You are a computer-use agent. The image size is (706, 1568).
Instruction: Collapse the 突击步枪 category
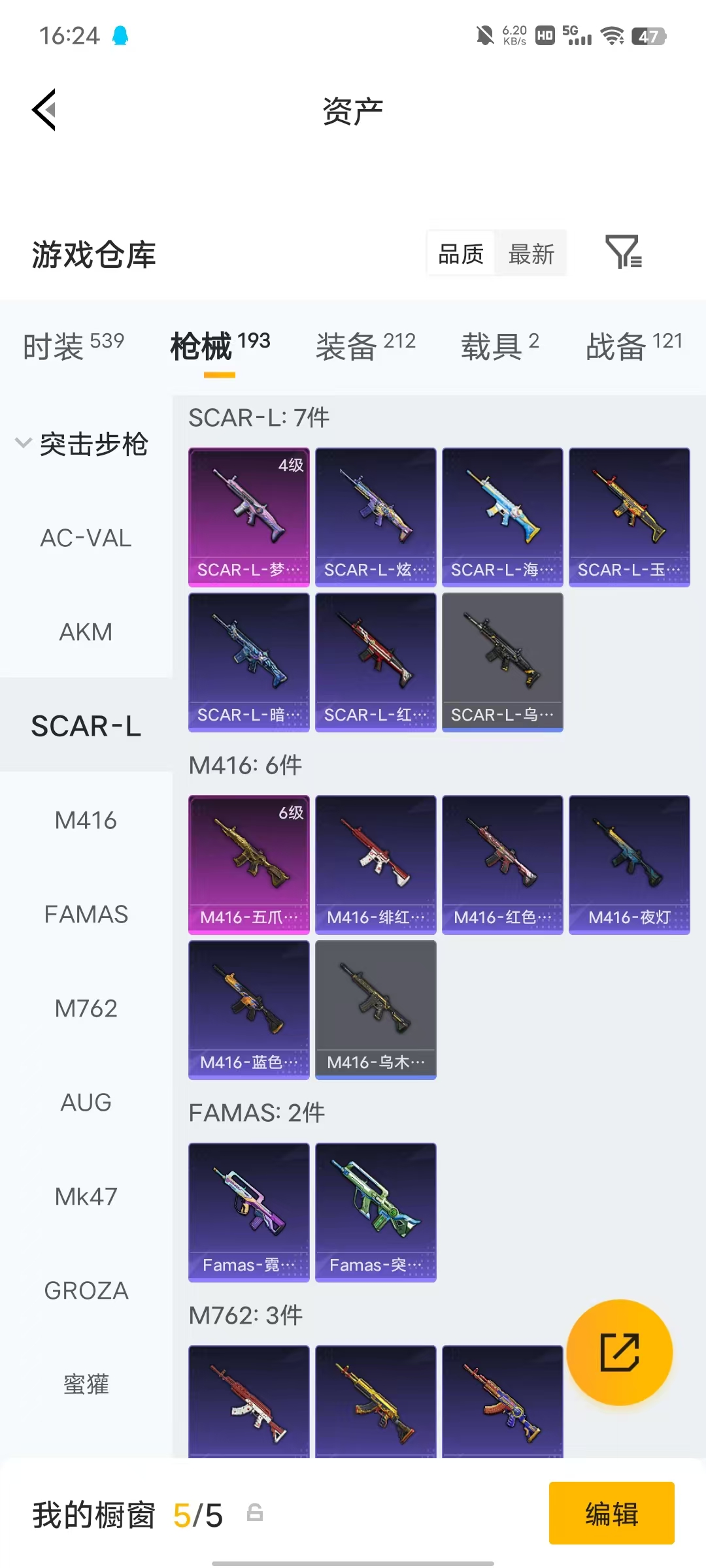pos(82,444)
